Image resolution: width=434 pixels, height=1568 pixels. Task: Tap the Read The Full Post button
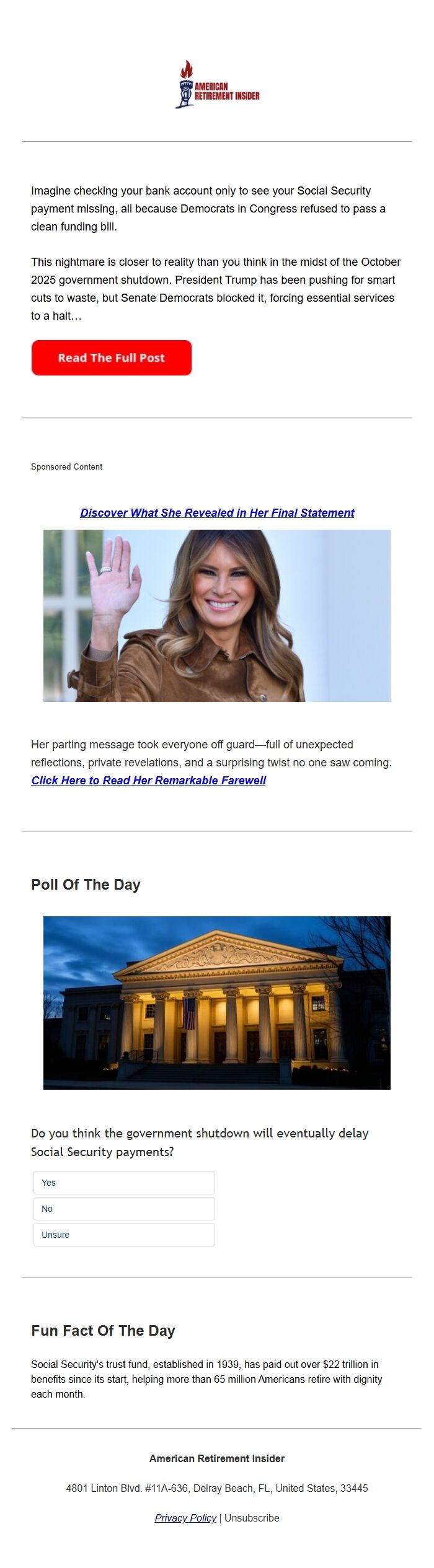pyautogui.click(x=112, y=357)
